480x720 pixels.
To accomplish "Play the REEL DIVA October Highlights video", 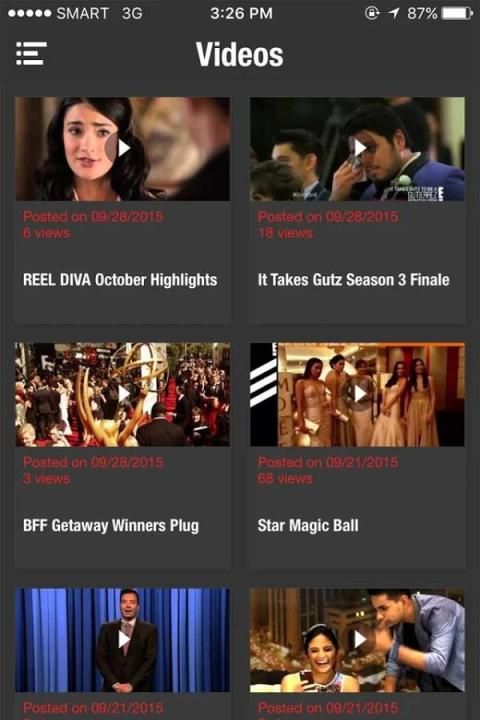I will (123, 149).
